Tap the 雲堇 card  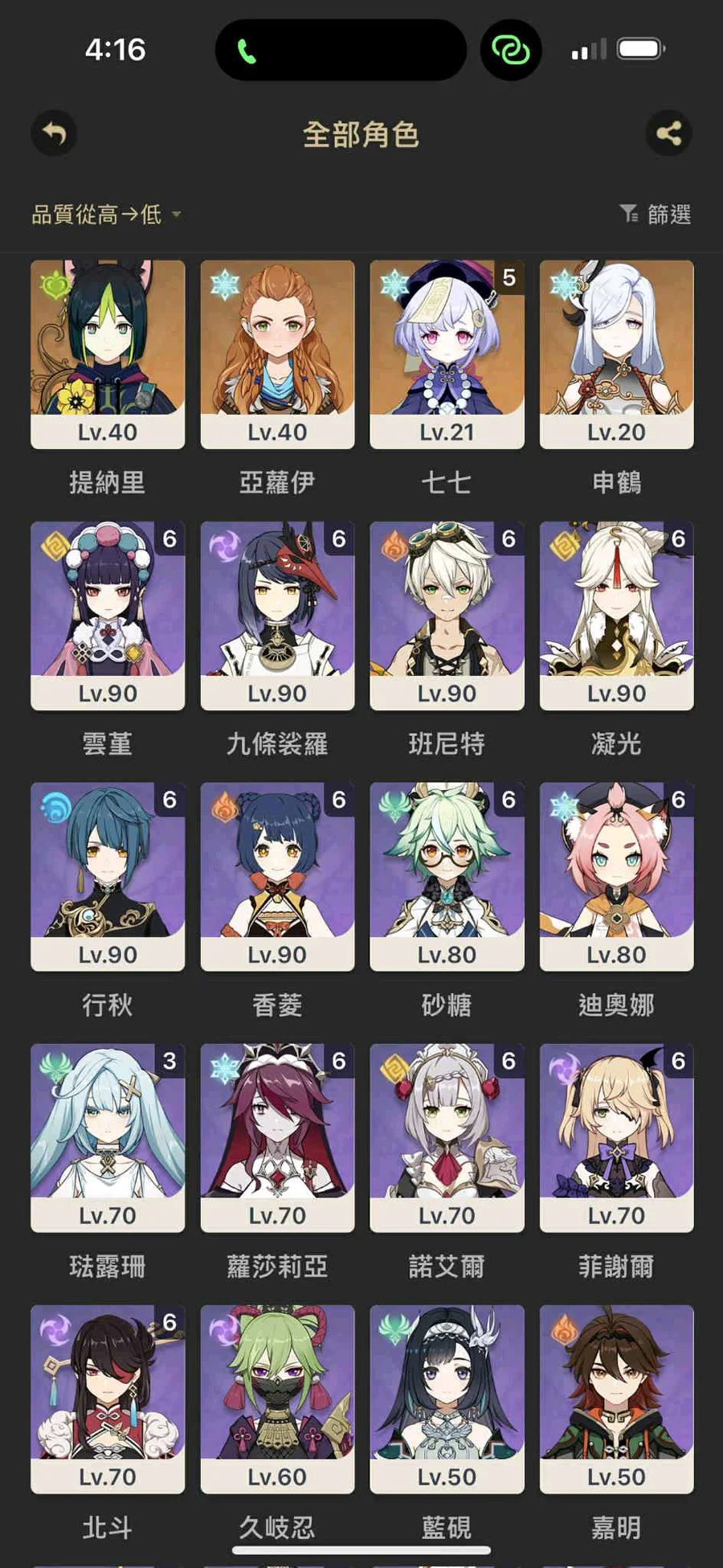pos(108,615)
